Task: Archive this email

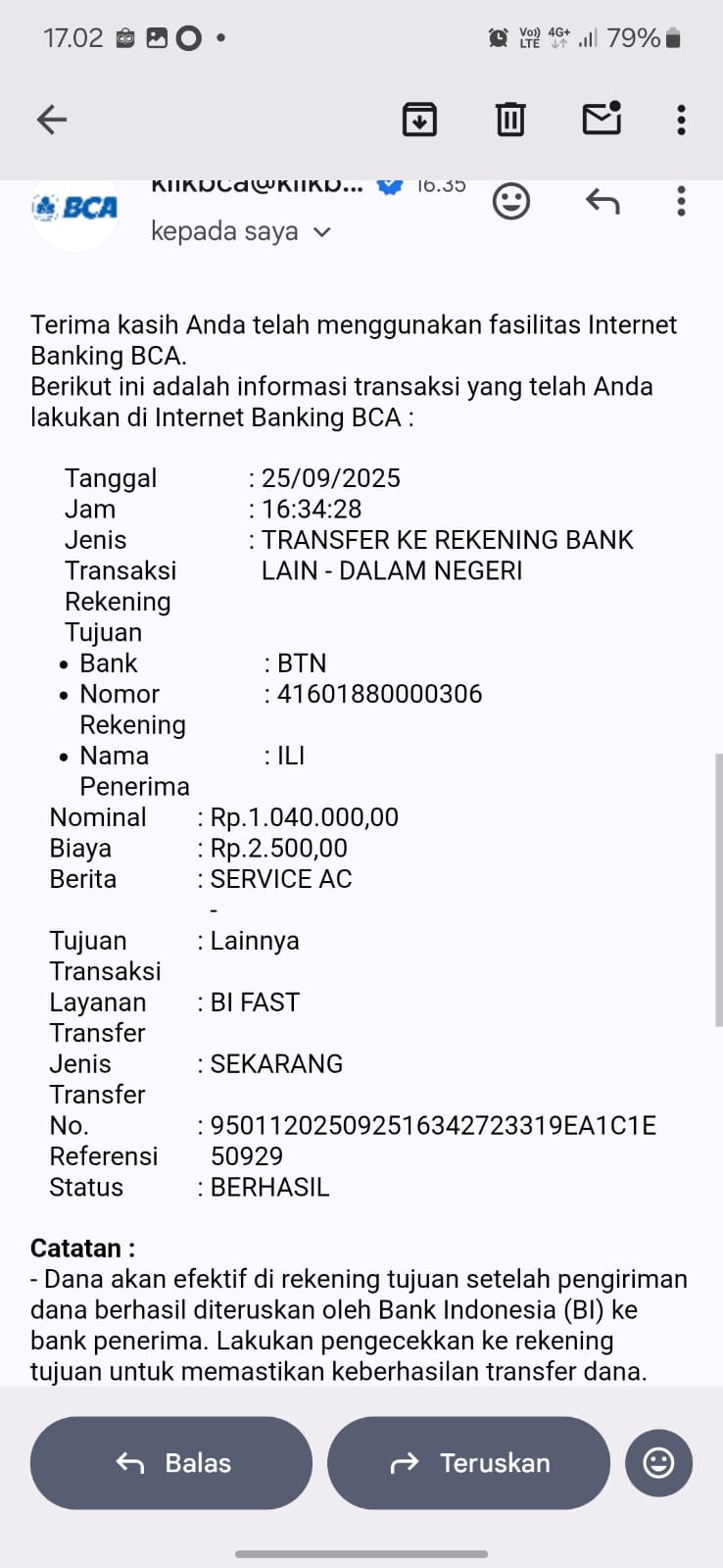Action: [419, 120]
